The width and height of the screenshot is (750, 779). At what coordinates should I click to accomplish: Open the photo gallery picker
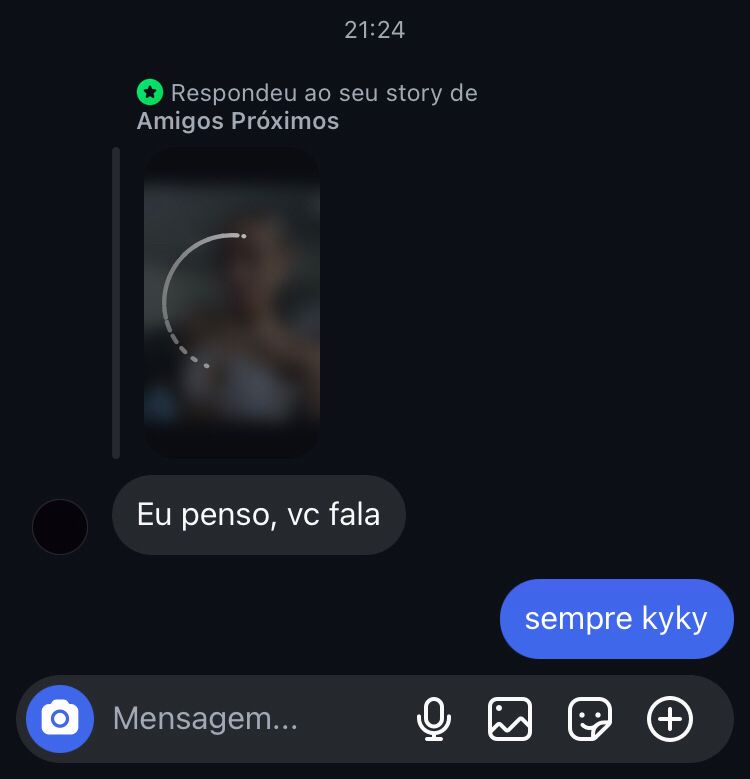point(510,719)
